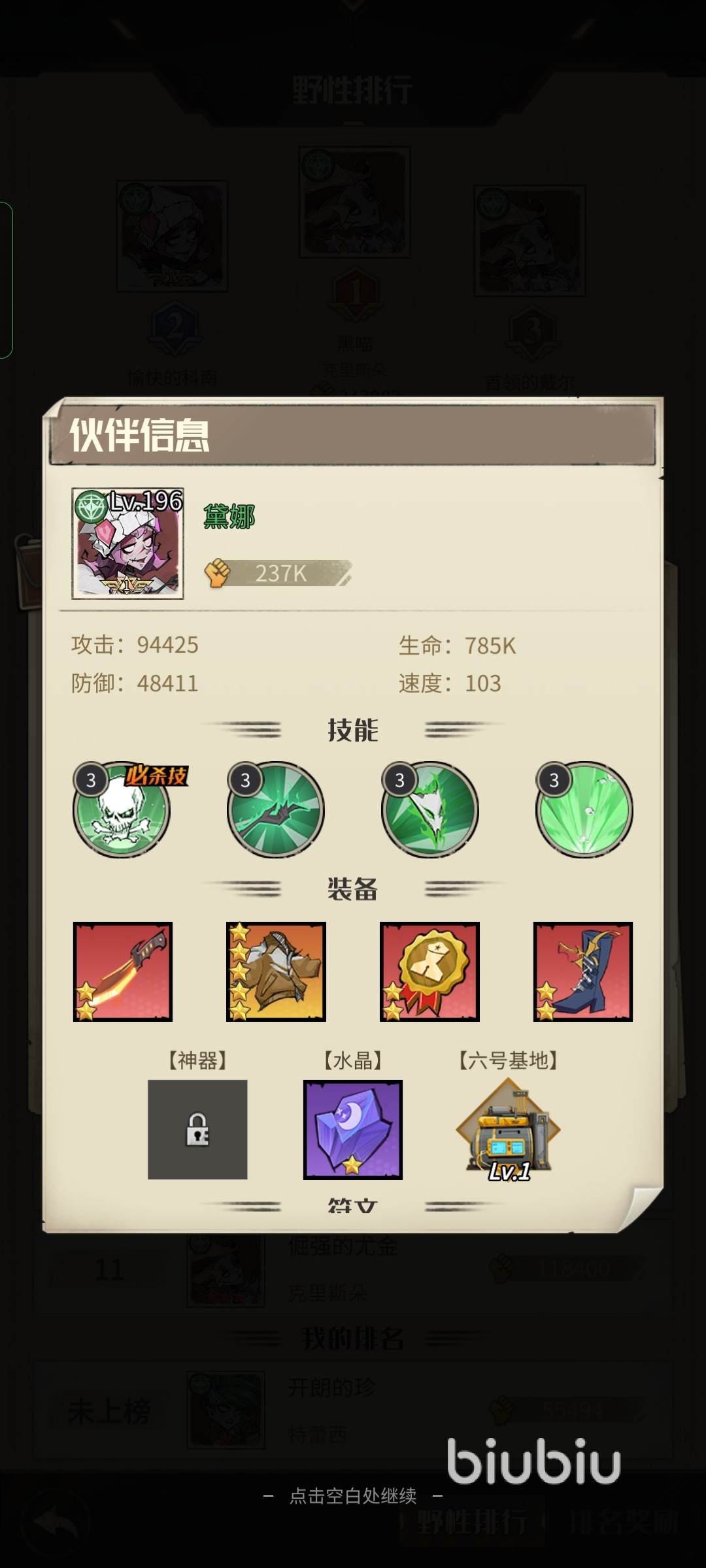
Task: View the green crystal burst skill
Action: [584, 810]
